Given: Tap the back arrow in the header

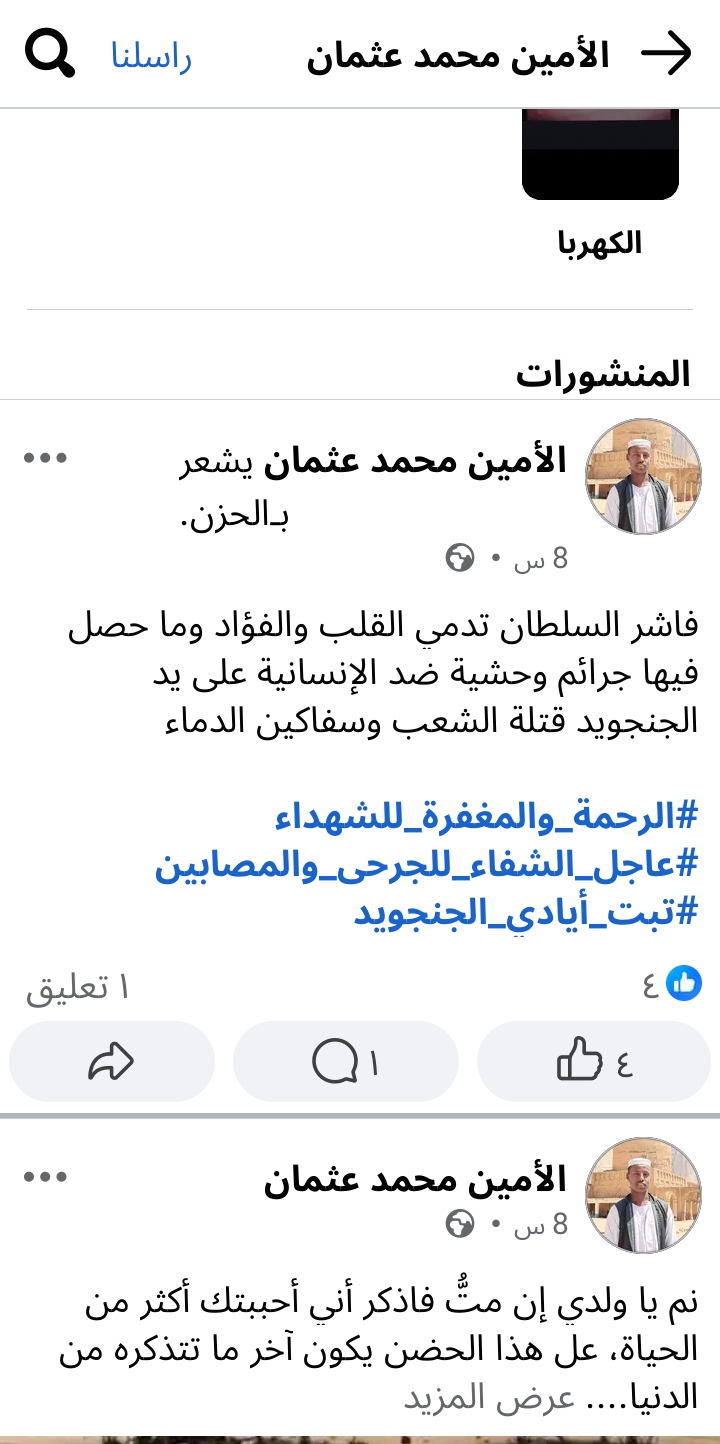Looking at the screenshot, I should (666, 54).
